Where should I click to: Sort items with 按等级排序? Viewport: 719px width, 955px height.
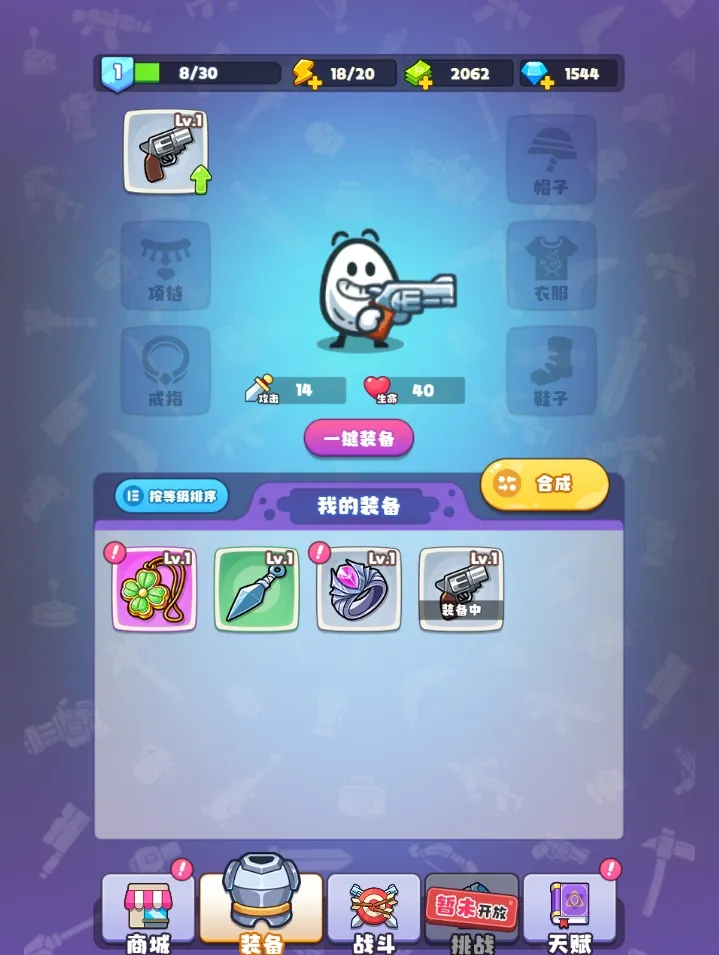(x=172, y=496)
